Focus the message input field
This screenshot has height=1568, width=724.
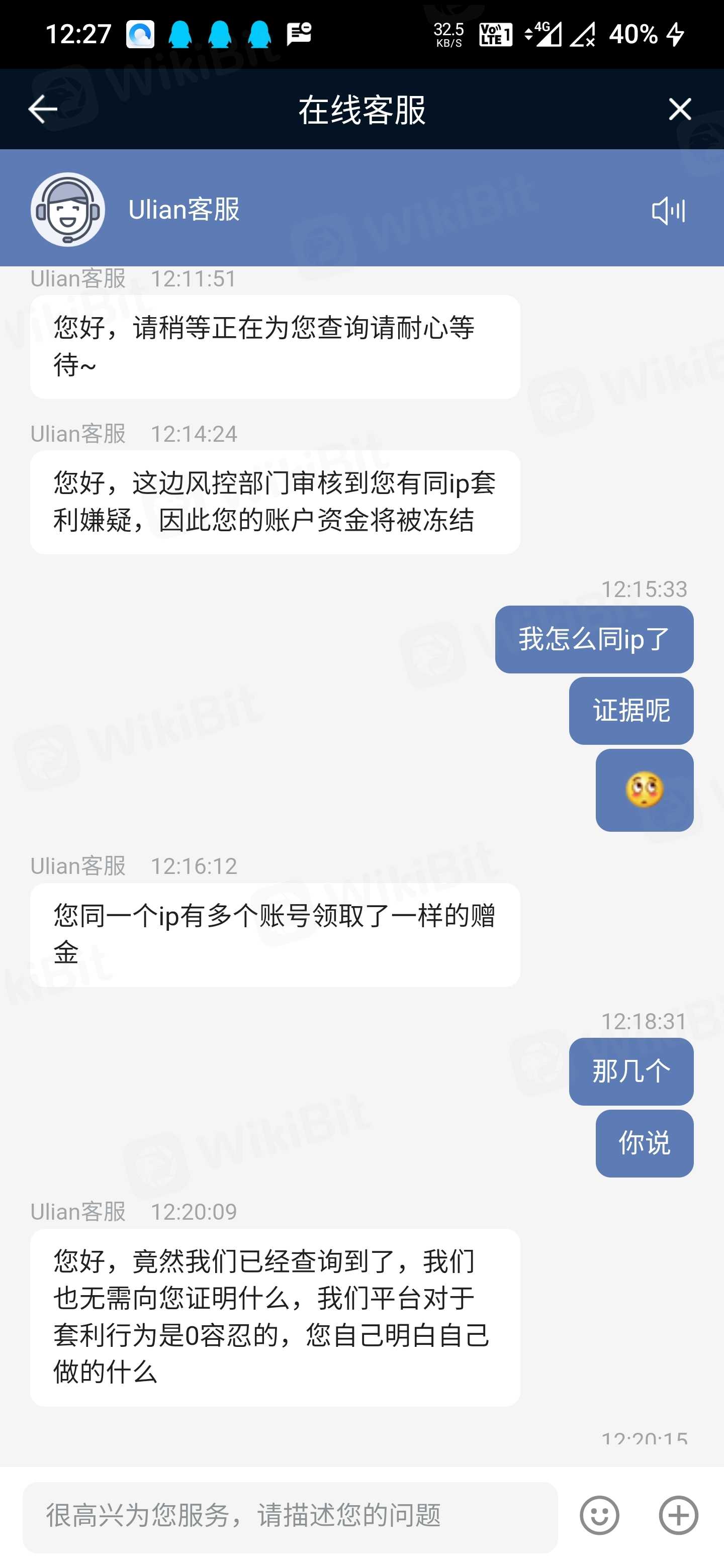290,1516
